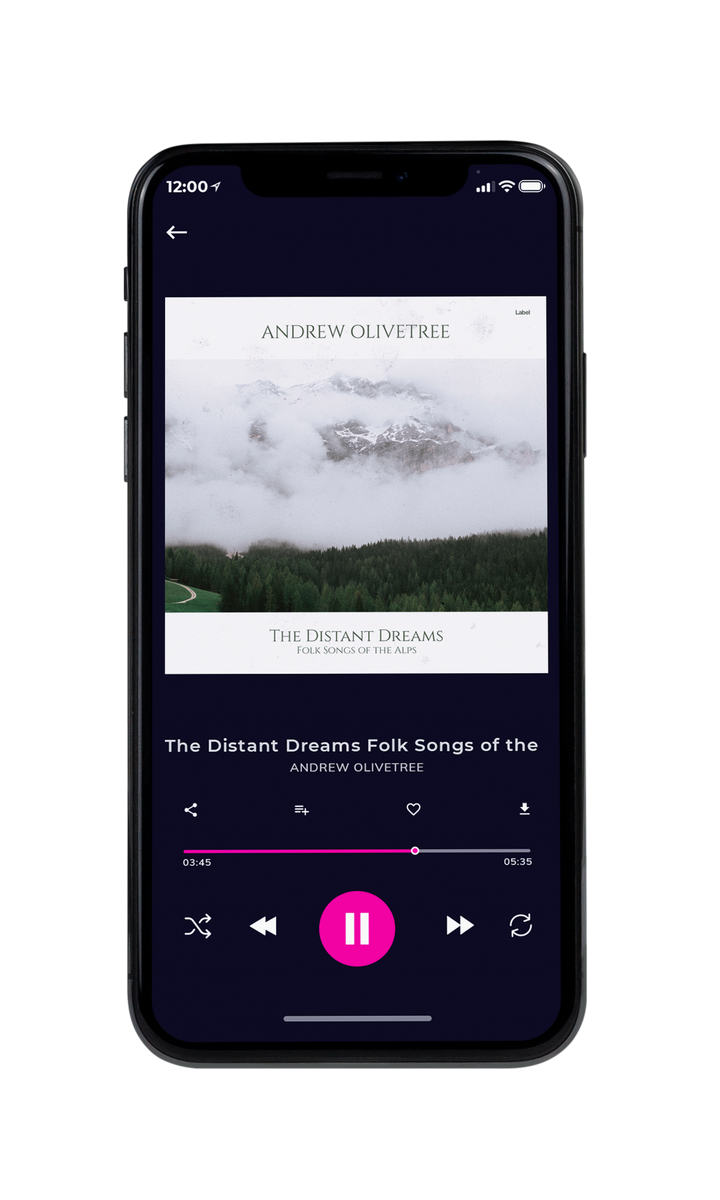
Task: Toggle repeat mode
Action: 520,926
